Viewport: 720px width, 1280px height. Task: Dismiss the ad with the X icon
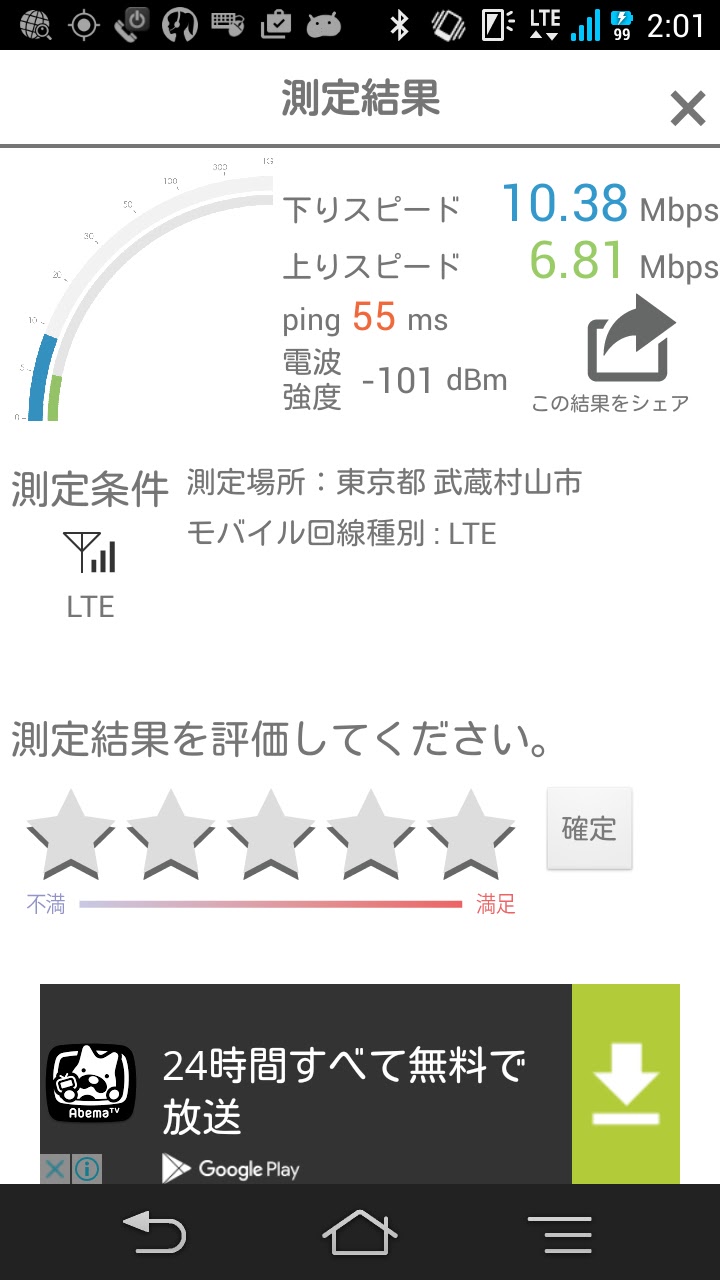click(x=55, y=1169)
